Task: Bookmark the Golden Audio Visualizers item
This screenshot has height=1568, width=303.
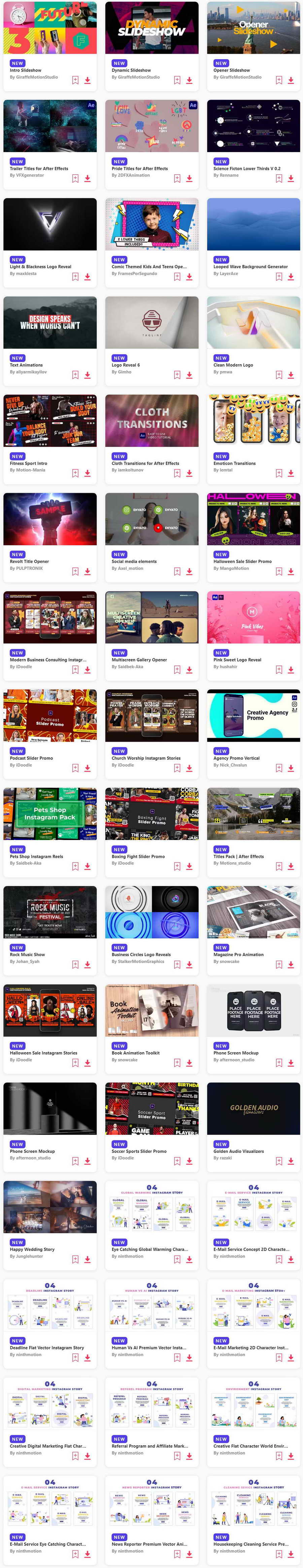Action: [x=279, y=1161]
